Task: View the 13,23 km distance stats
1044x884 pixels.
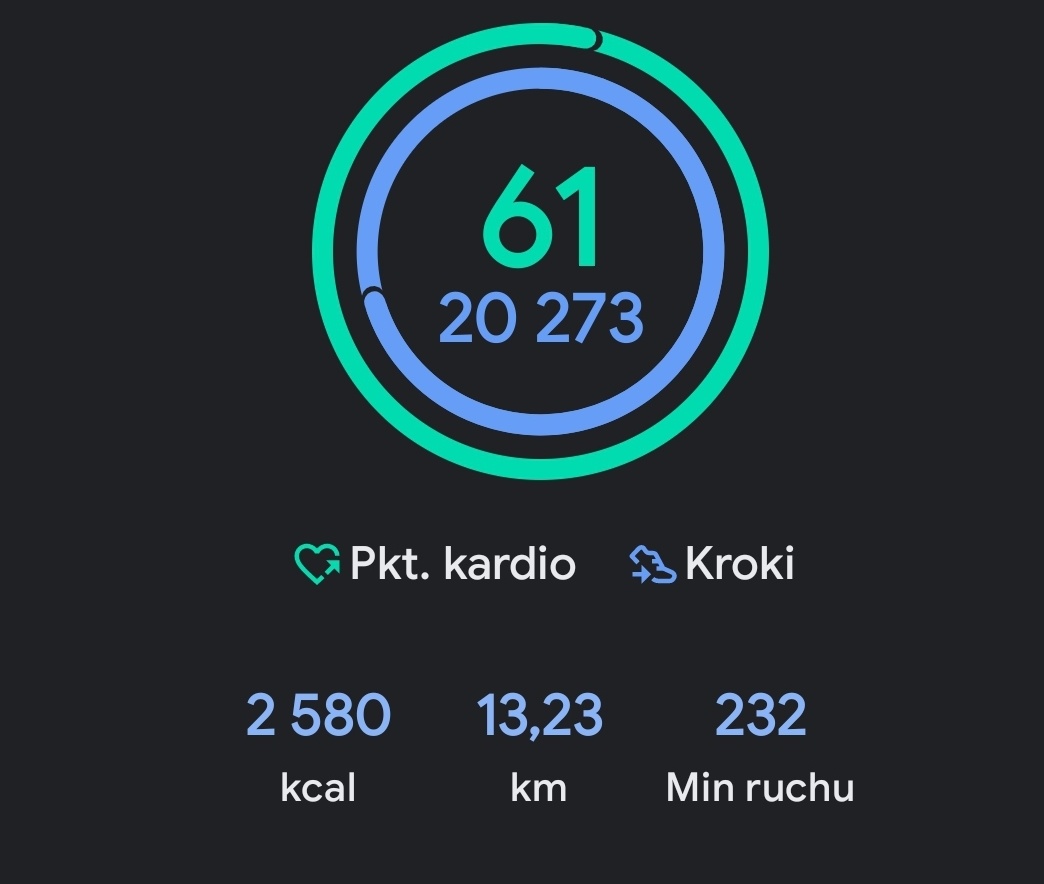Action: pos(539,745)
